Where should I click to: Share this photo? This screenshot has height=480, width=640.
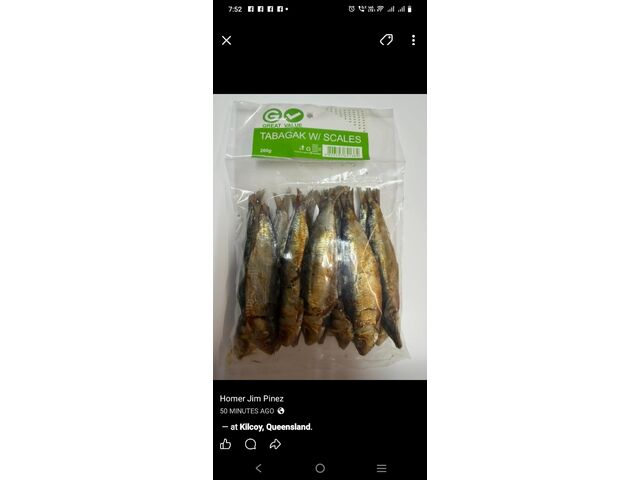(275, 444)
